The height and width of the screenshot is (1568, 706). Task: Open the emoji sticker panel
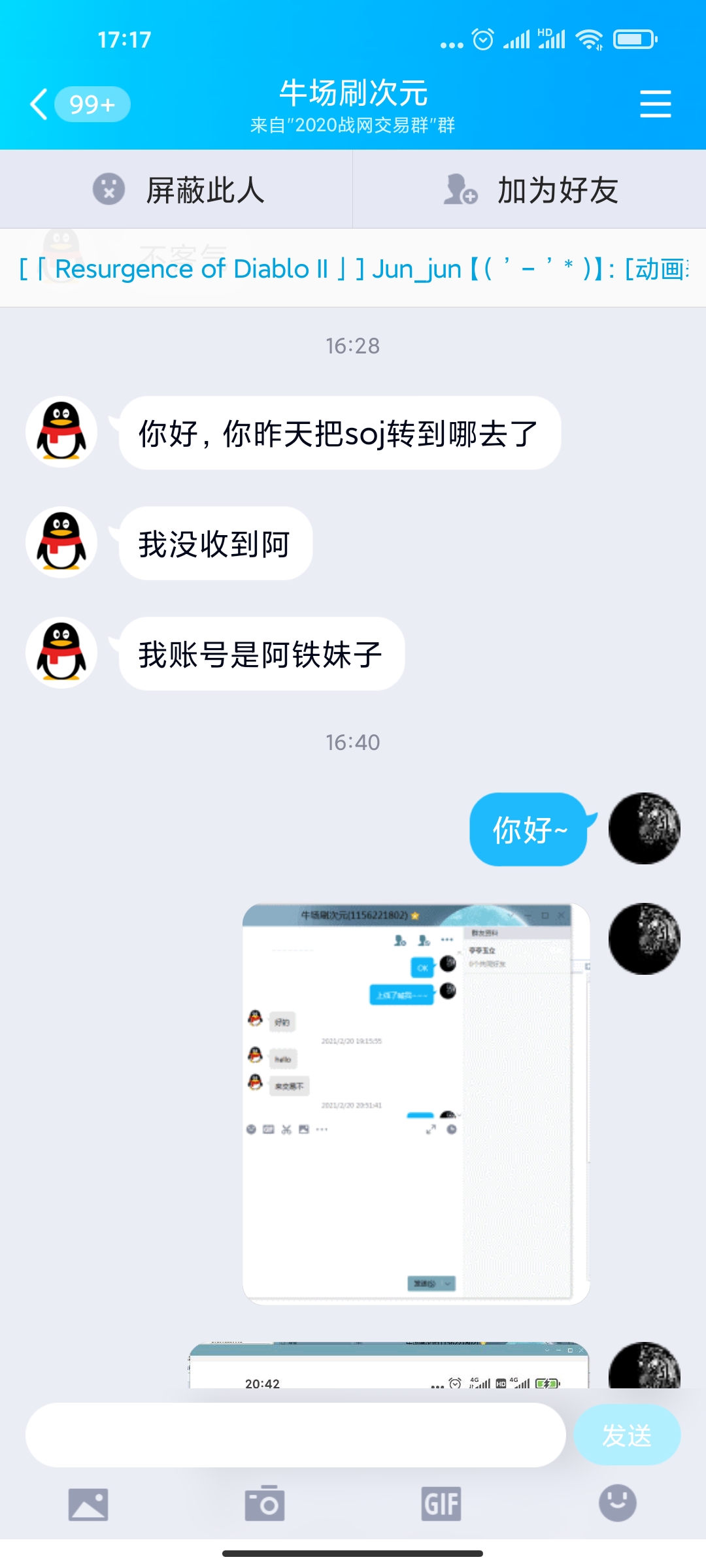[x=617, y=1504]
